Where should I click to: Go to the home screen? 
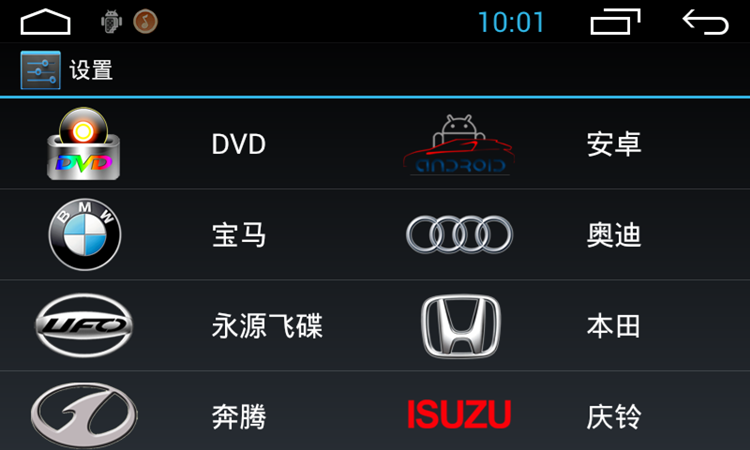tap(46, 21)
